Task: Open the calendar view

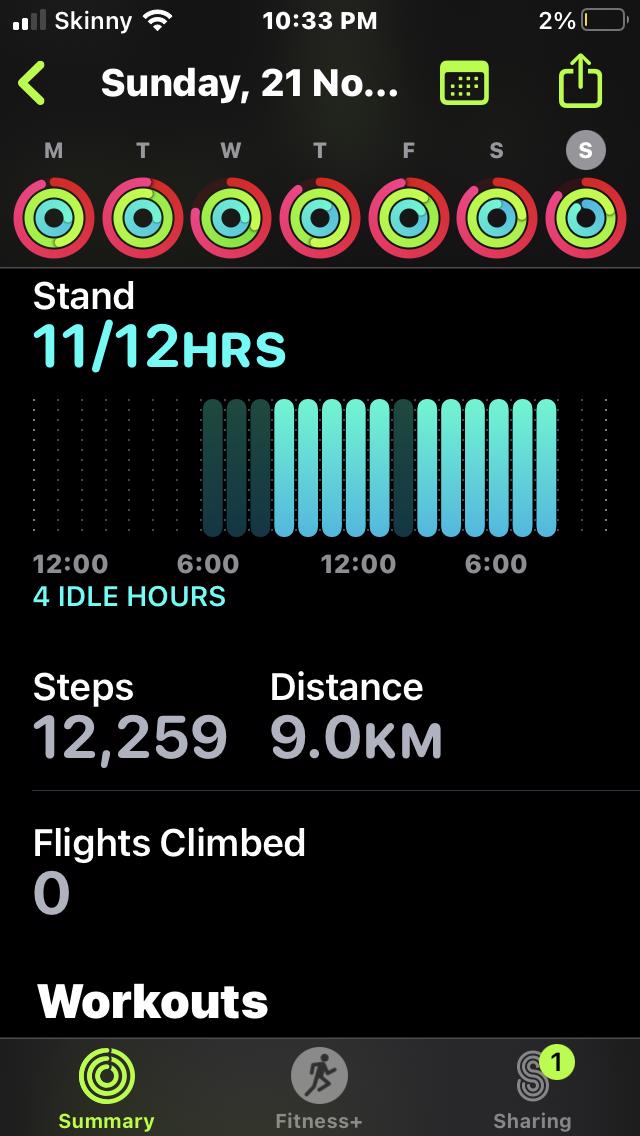Action: point(464,84)
